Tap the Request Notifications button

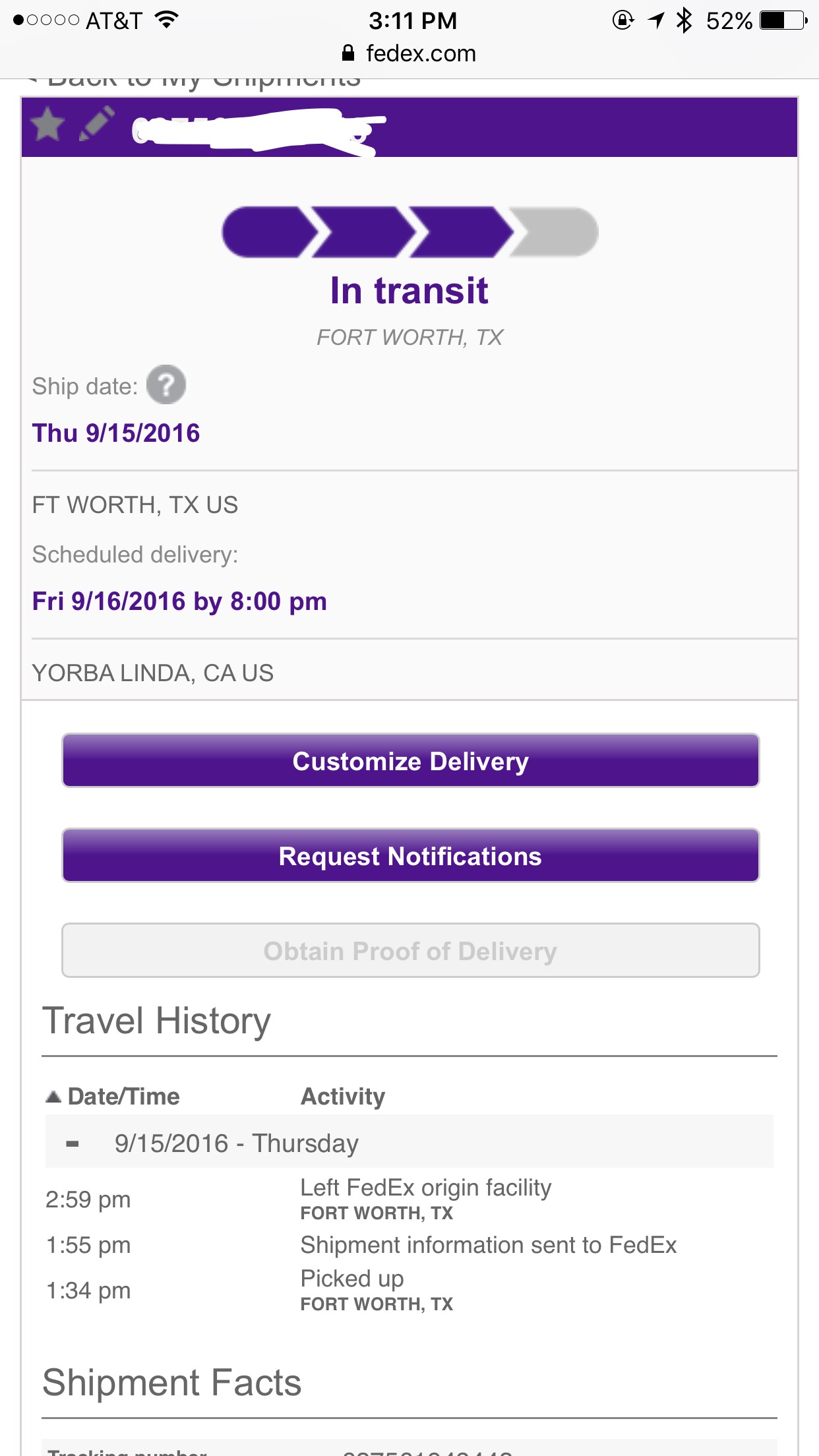pos(410,855)
